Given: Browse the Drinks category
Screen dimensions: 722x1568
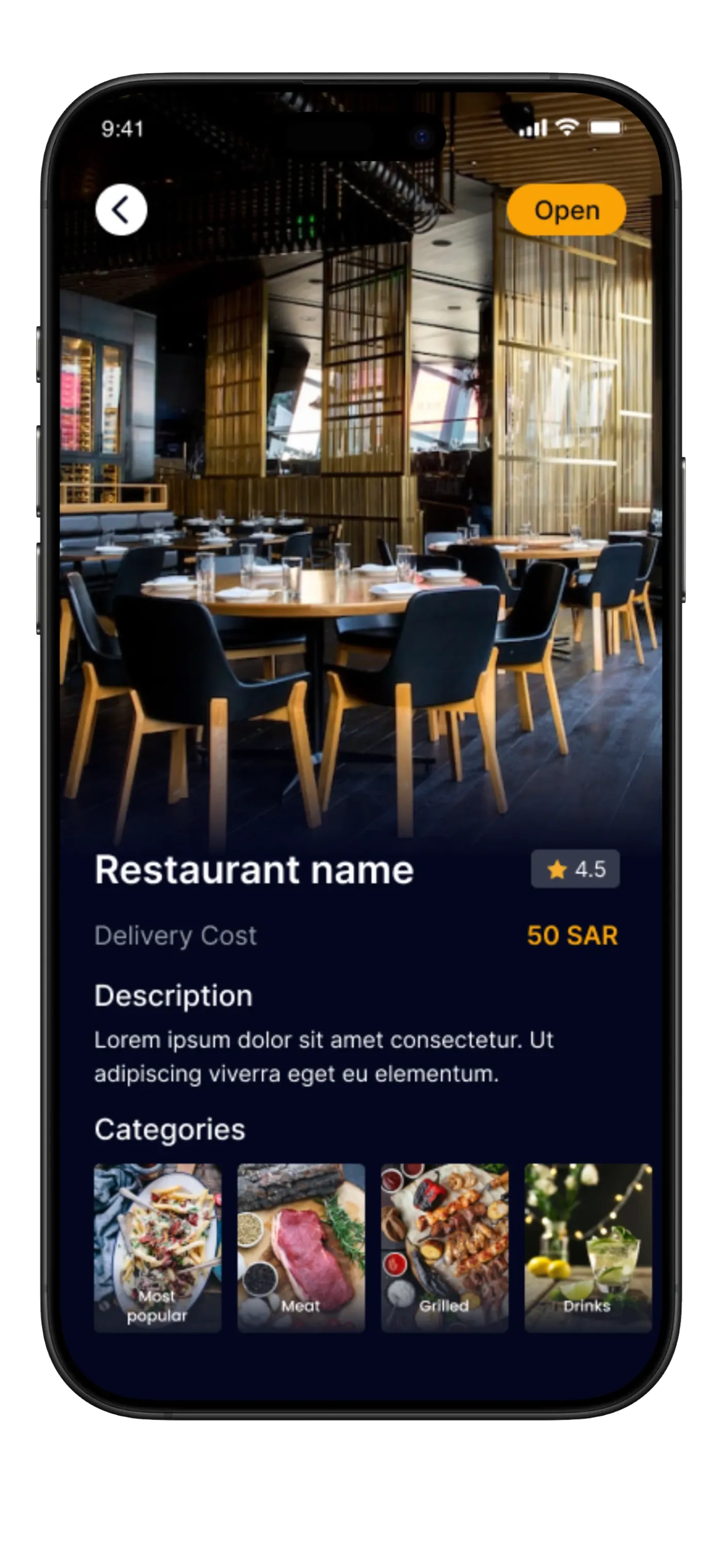Looking at the screenshot, I should 587,1248.
